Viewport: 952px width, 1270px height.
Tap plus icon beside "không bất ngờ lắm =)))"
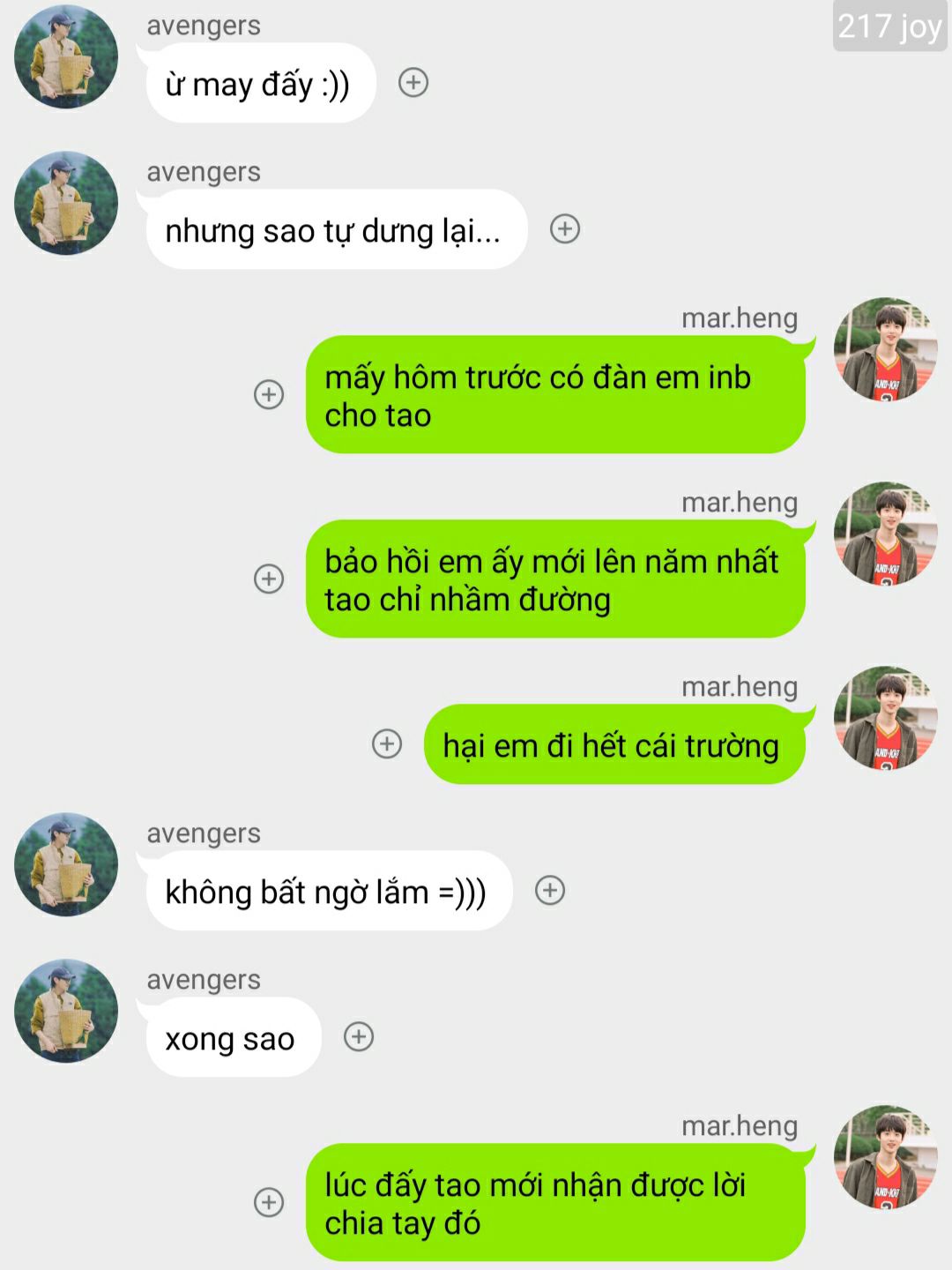(x=550, y=890)
